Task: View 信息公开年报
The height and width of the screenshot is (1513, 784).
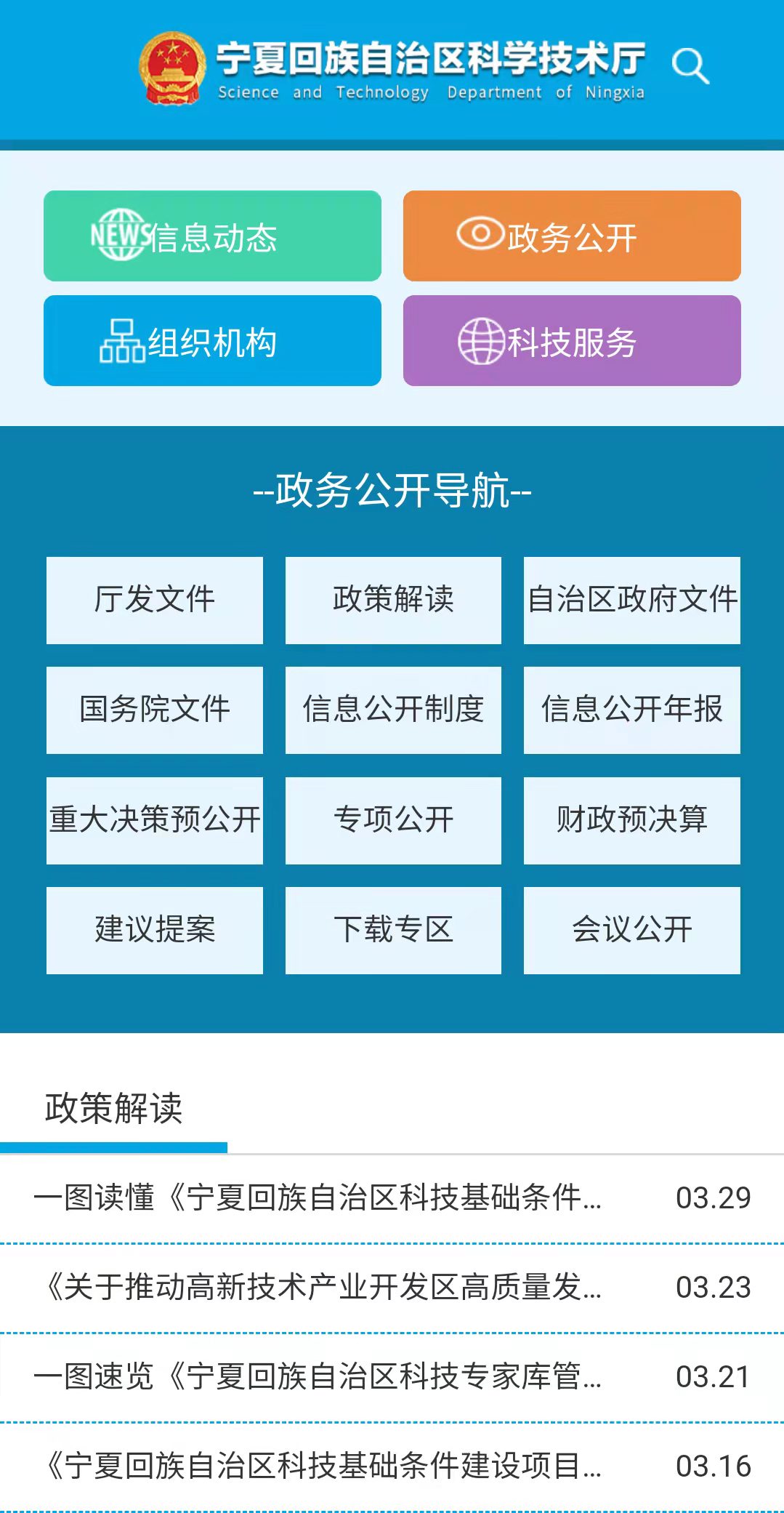Action: pyautogui.click(x=631, y=710)
